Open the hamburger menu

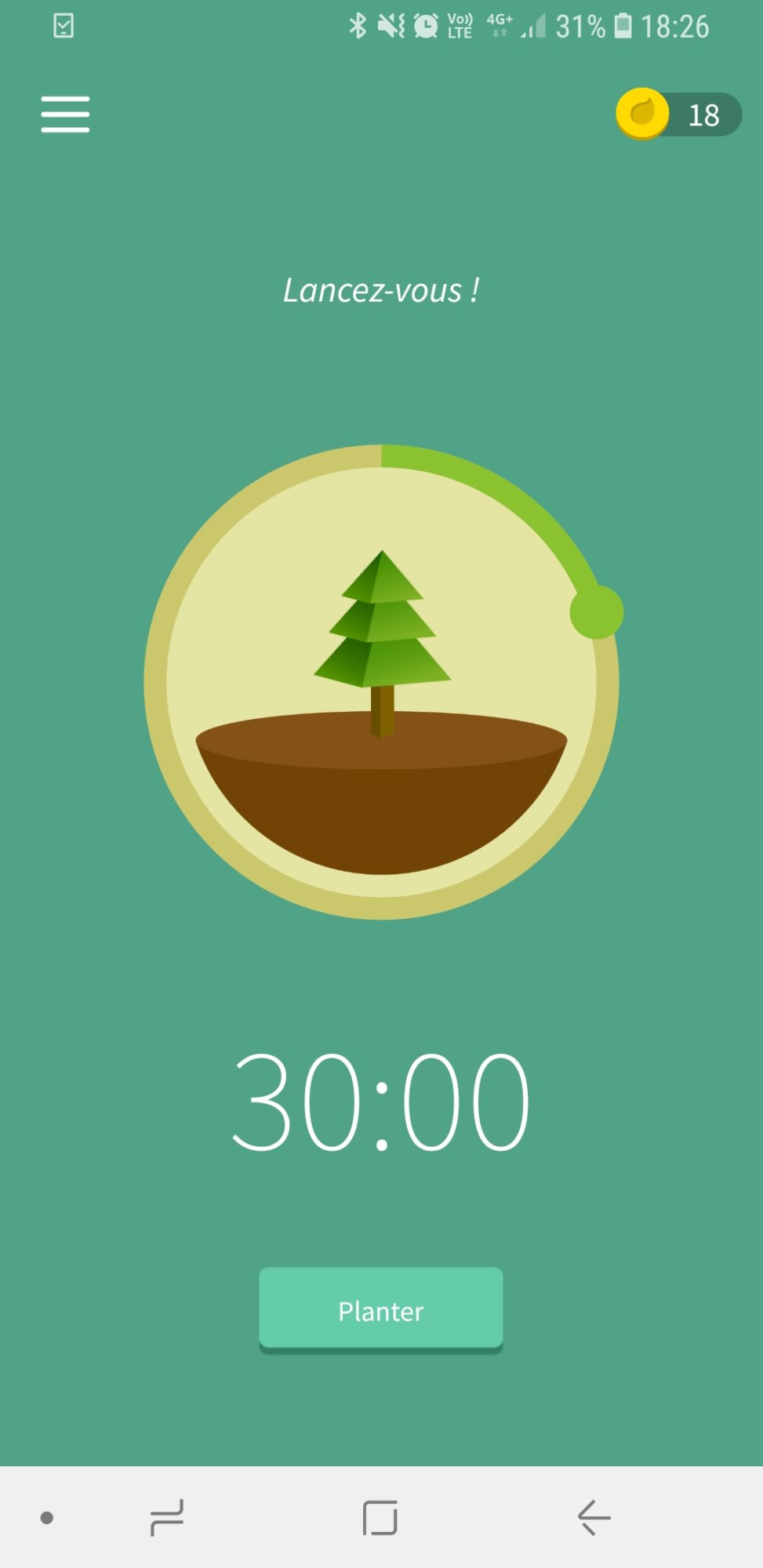[x=65, y=114]
